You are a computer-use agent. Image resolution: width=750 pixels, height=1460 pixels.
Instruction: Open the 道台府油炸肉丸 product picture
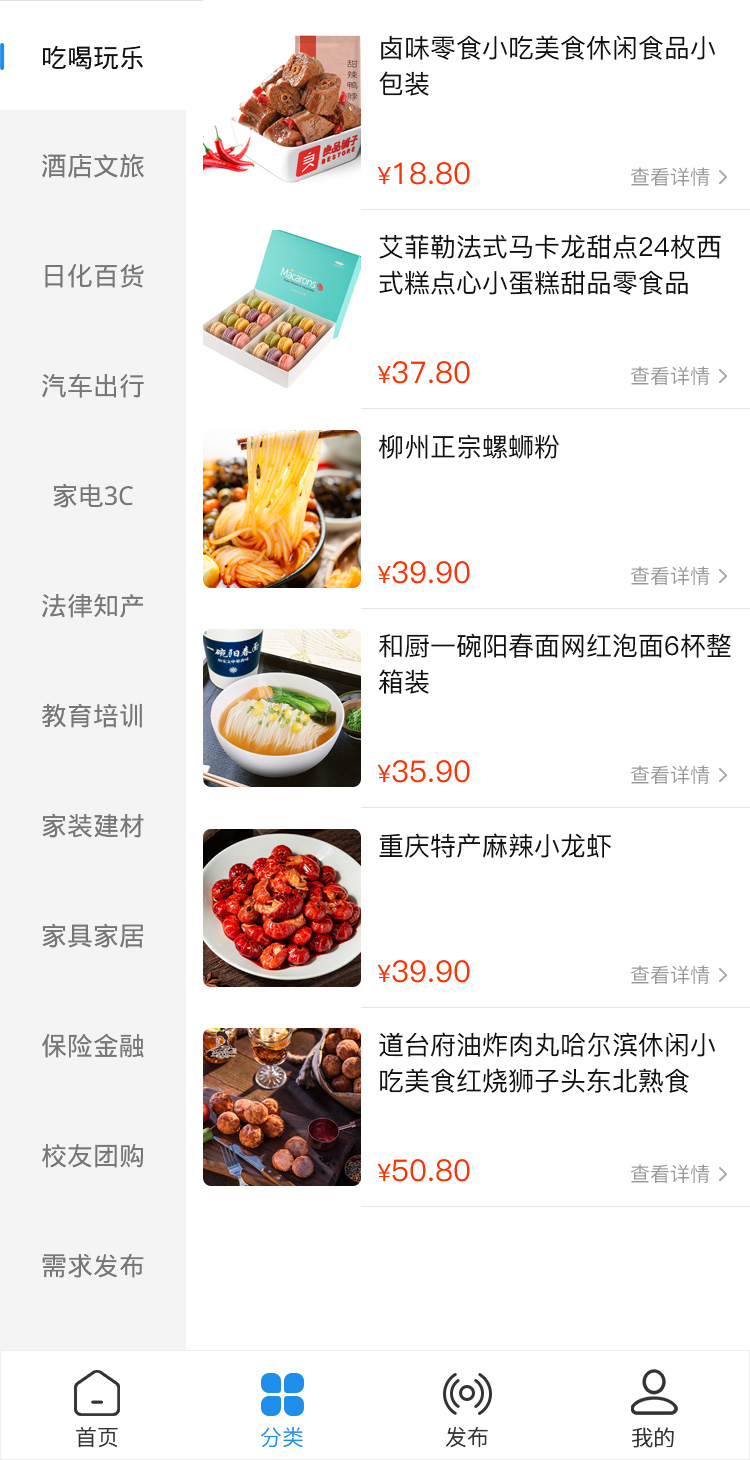click(282, 1107)
